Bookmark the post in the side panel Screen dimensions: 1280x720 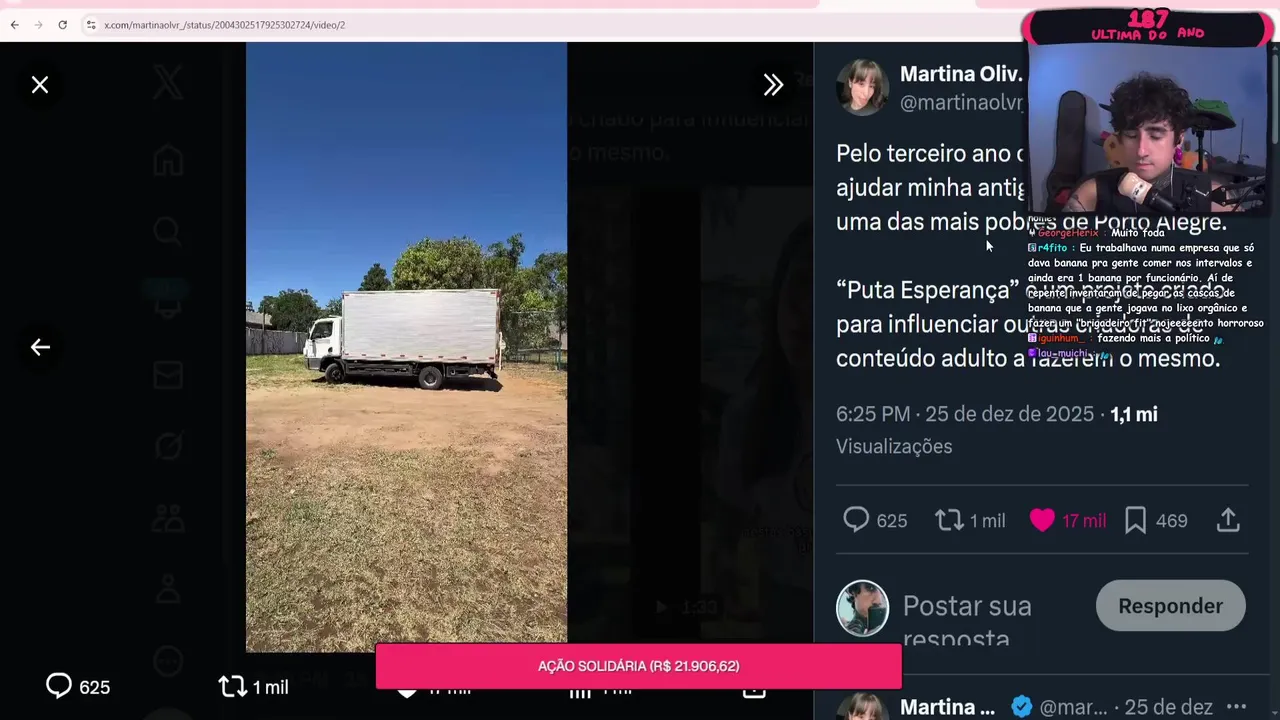[1135, 520]
